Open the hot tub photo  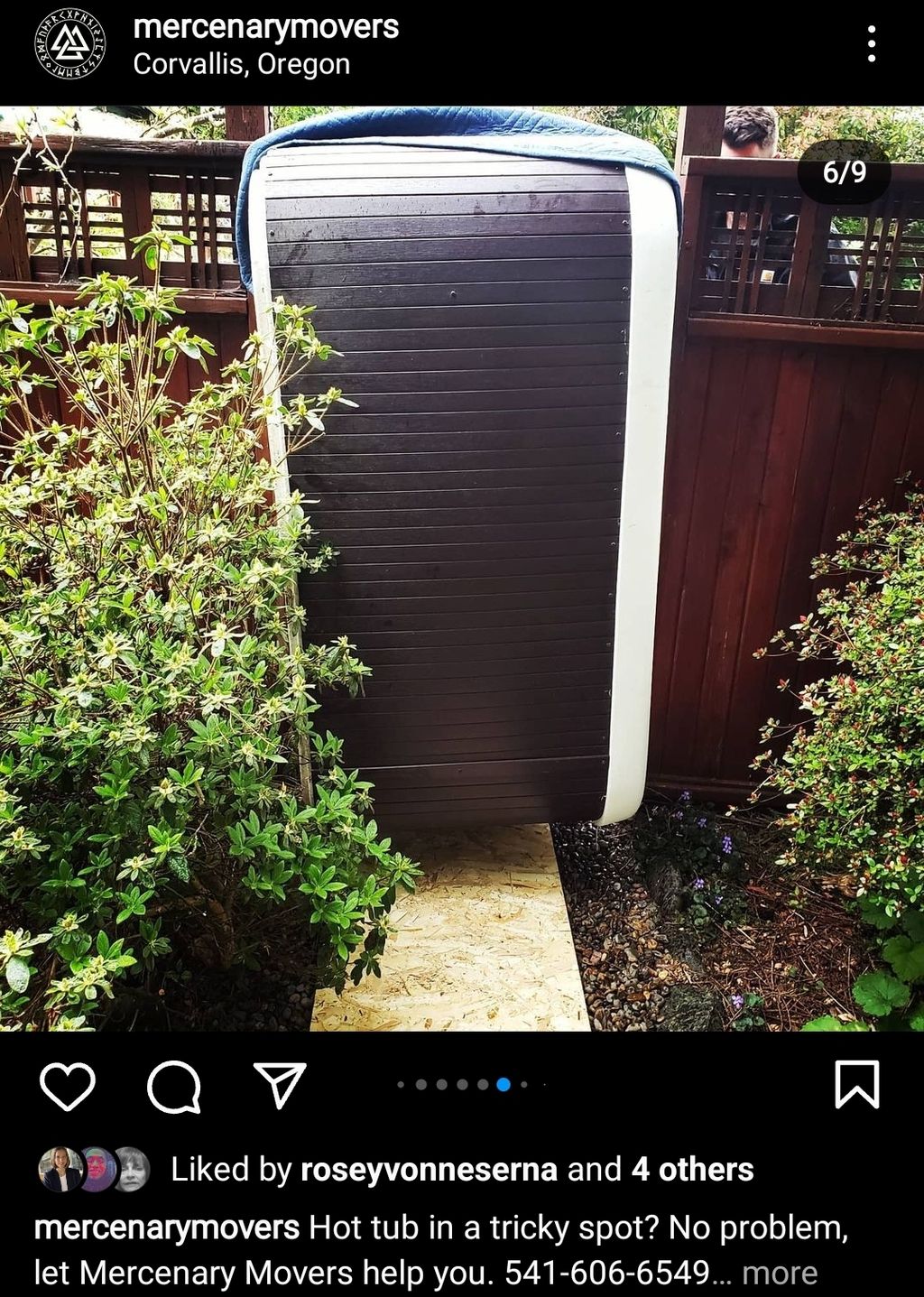[462, 569]
